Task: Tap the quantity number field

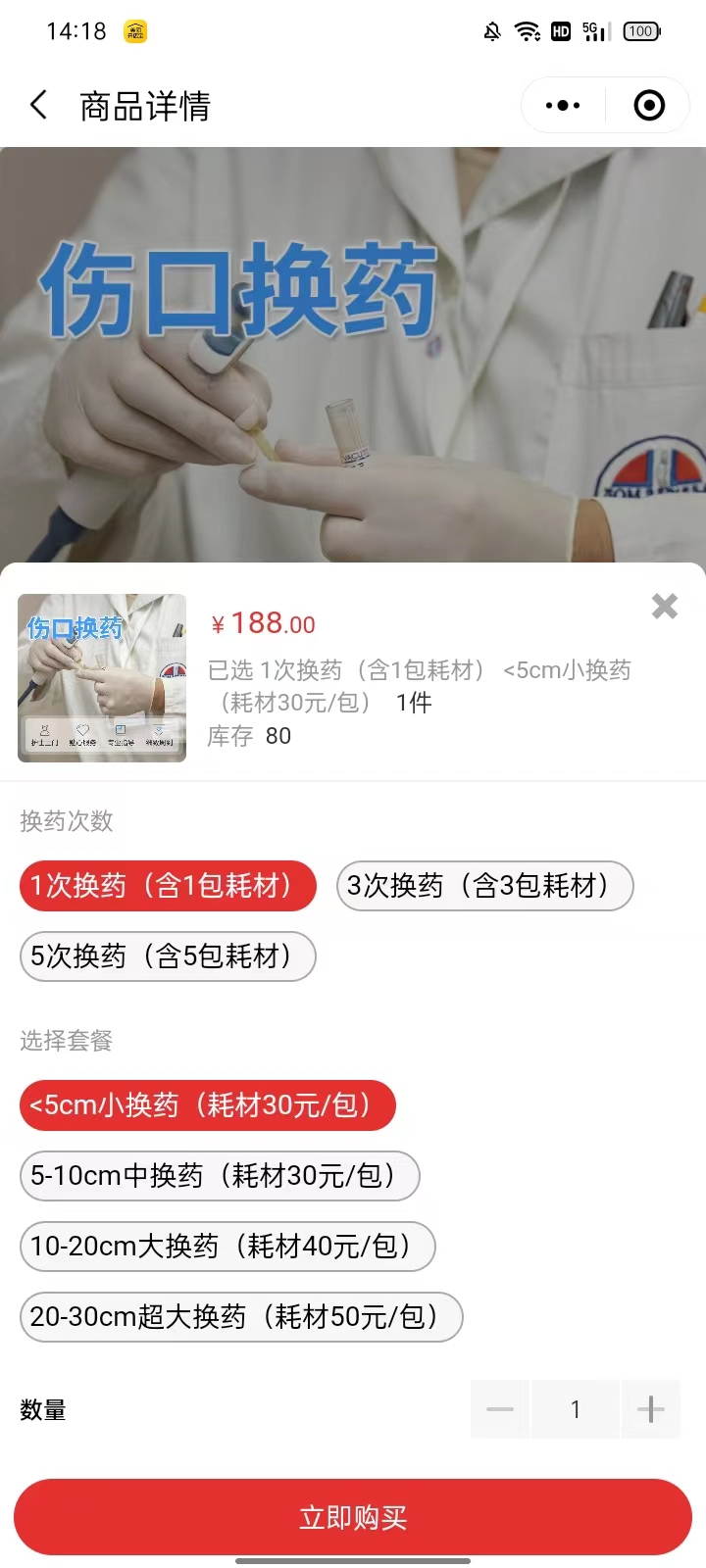Action: (x=576, y=1409)
